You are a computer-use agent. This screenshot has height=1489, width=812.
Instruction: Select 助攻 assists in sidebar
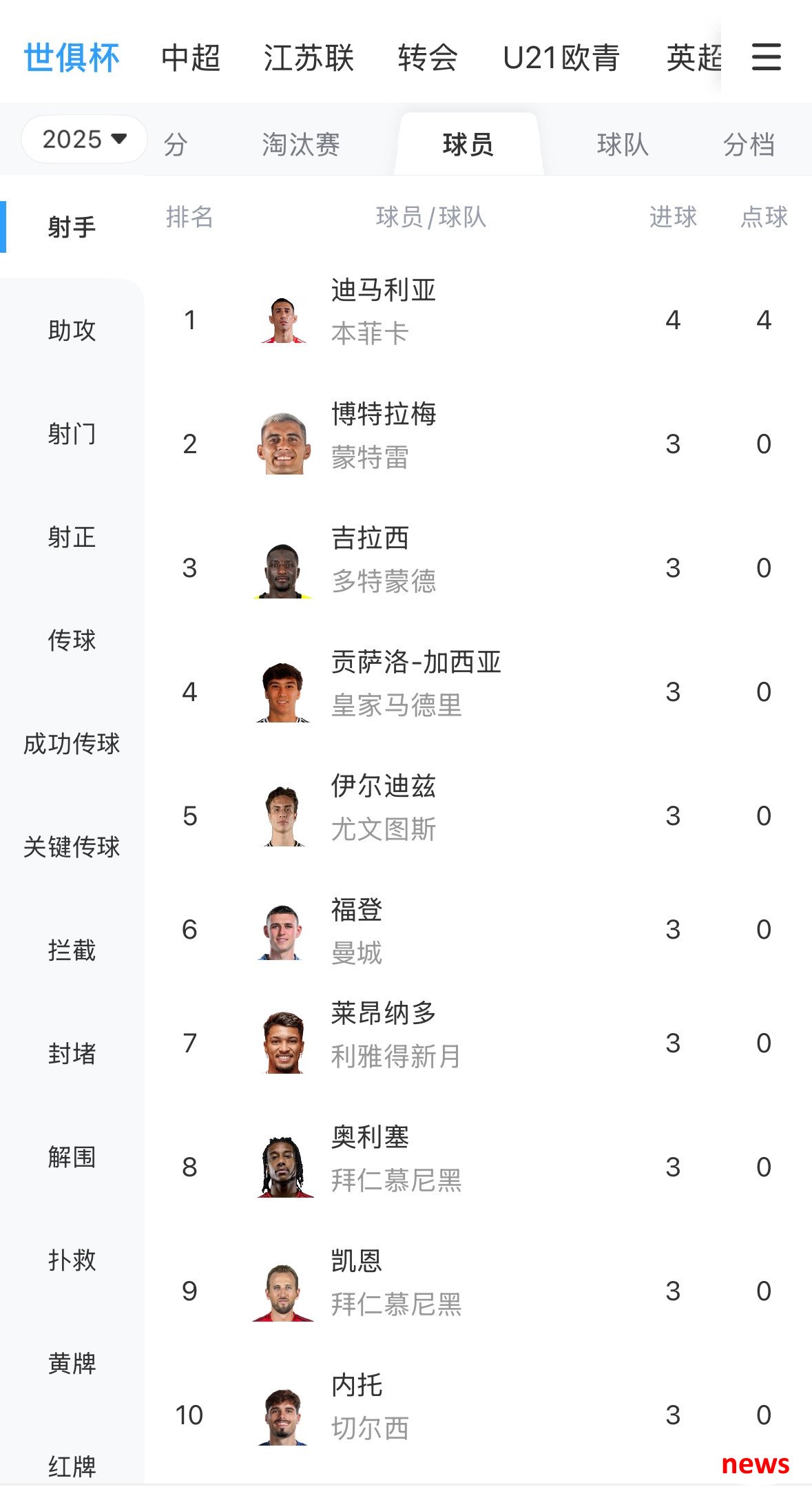[x=72, y=331]
